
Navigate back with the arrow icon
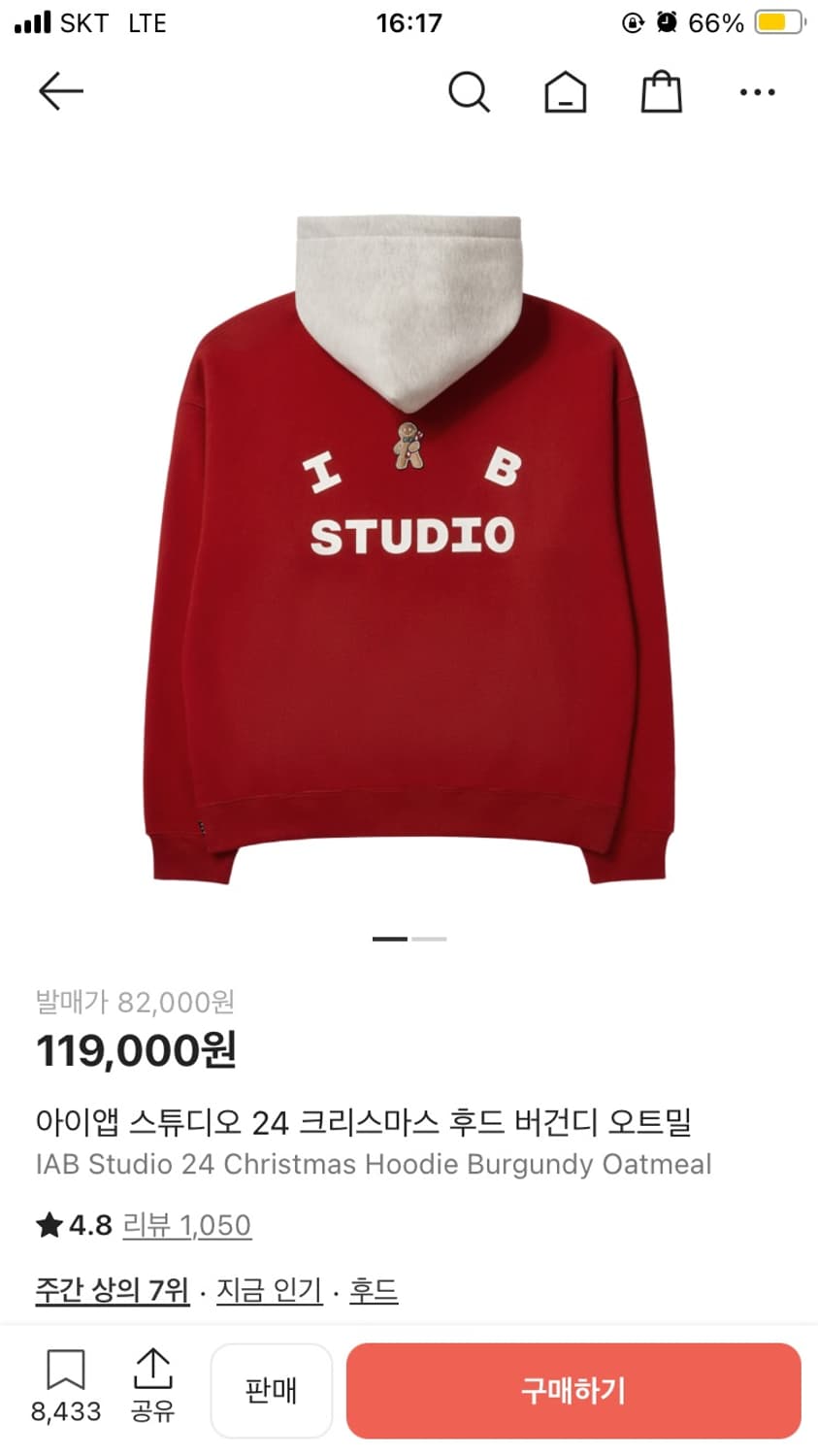[x=60, y=90]
